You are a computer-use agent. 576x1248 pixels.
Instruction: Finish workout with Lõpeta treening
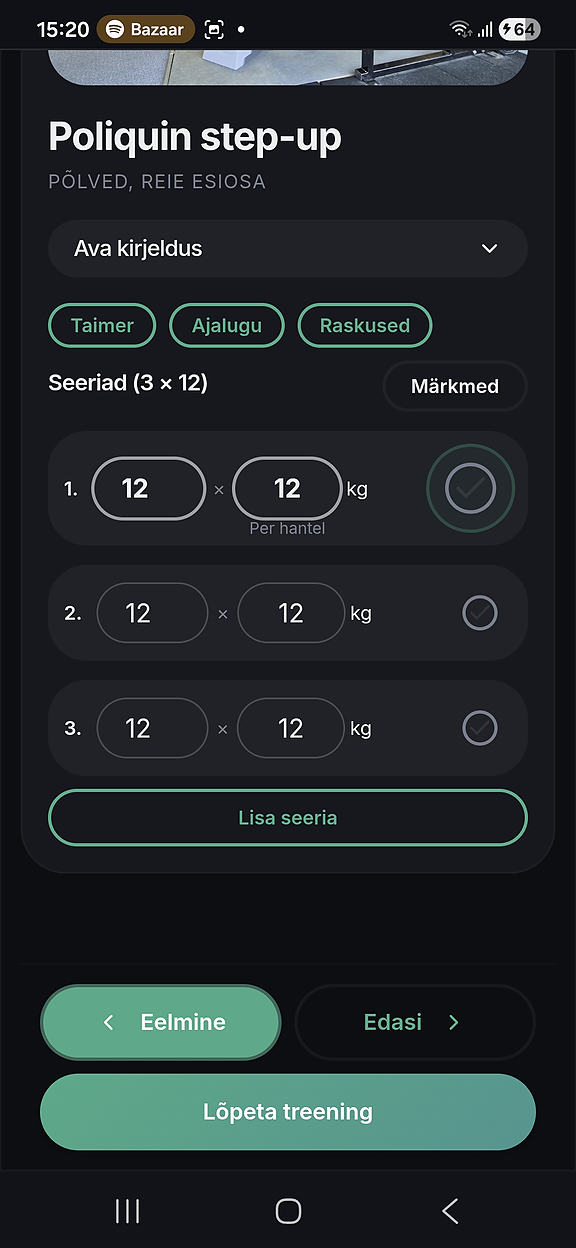pos(288,1112)
